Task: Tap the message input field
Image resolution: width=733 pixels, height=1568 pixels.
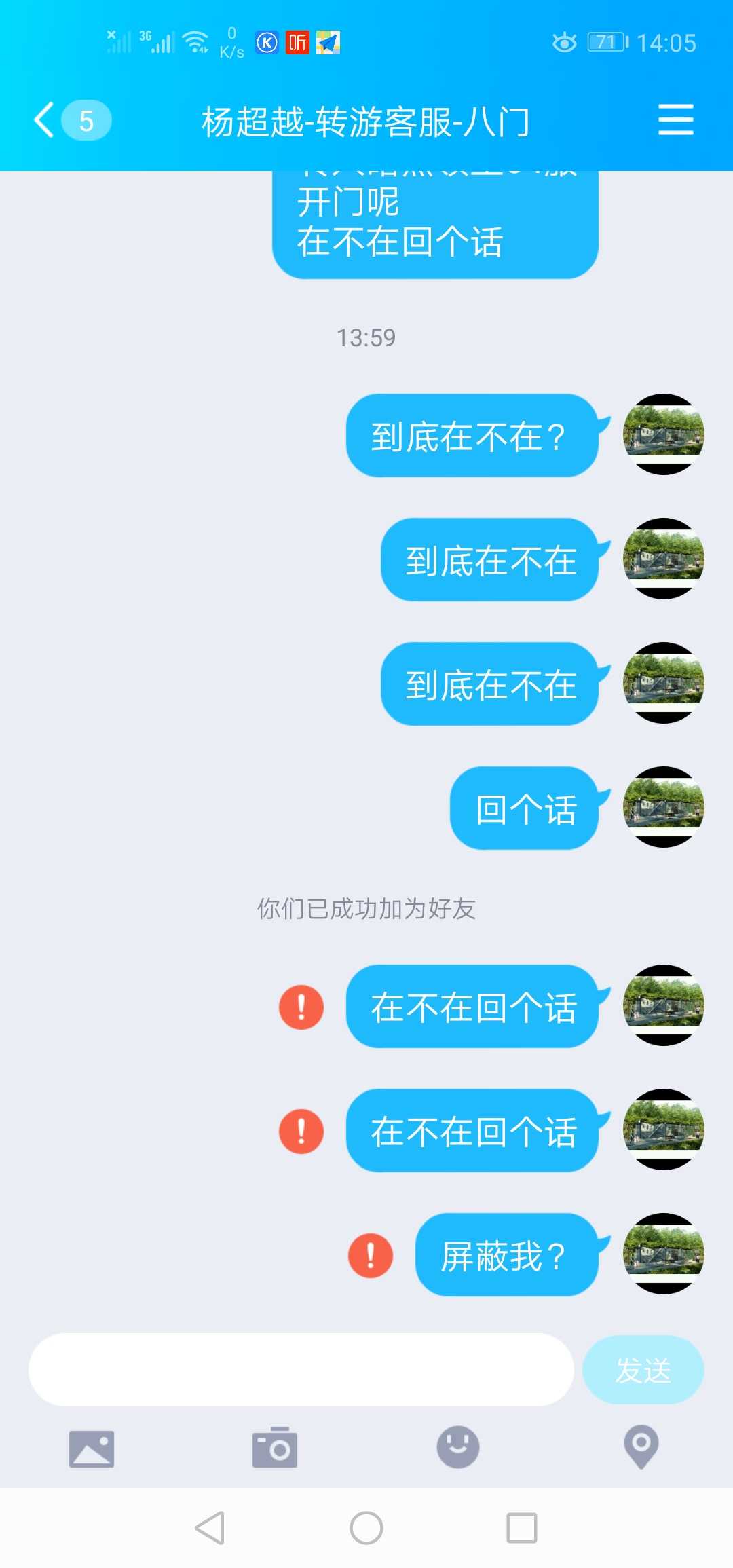Action: click(301, 1369)
